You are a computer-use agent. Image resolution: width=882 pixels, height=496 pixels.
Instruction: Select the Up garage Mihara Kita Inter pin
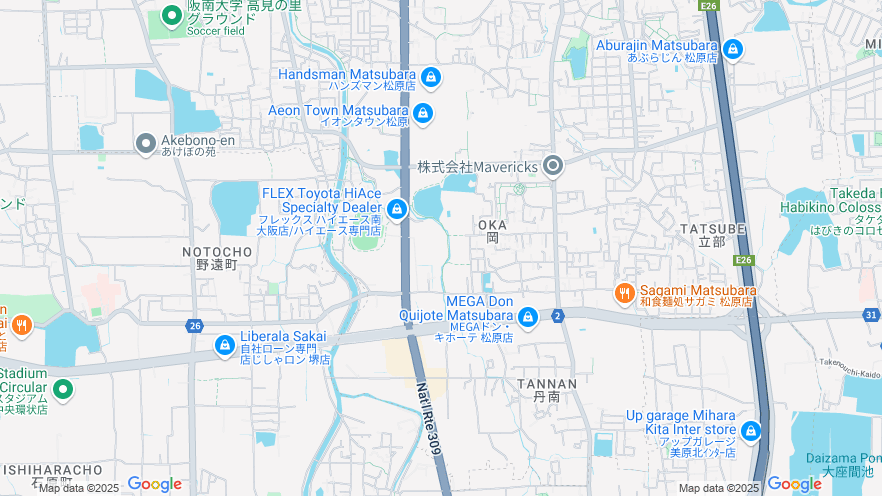(751, 432)
